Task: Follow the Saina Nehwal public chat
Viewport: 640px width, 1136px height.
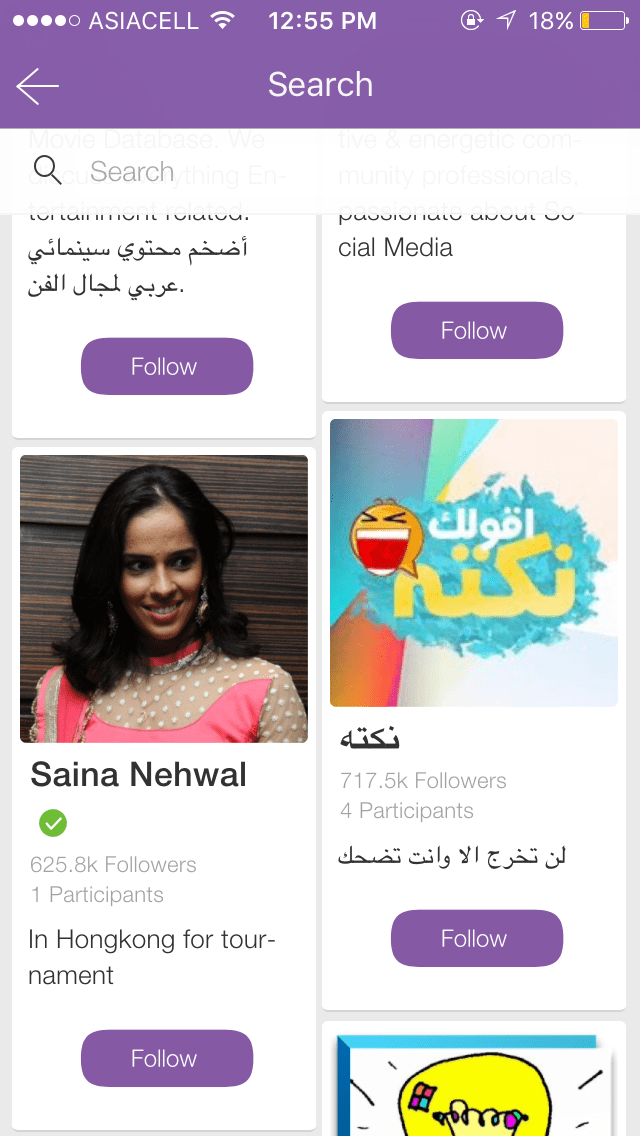Action: (x=166, y=1058)
